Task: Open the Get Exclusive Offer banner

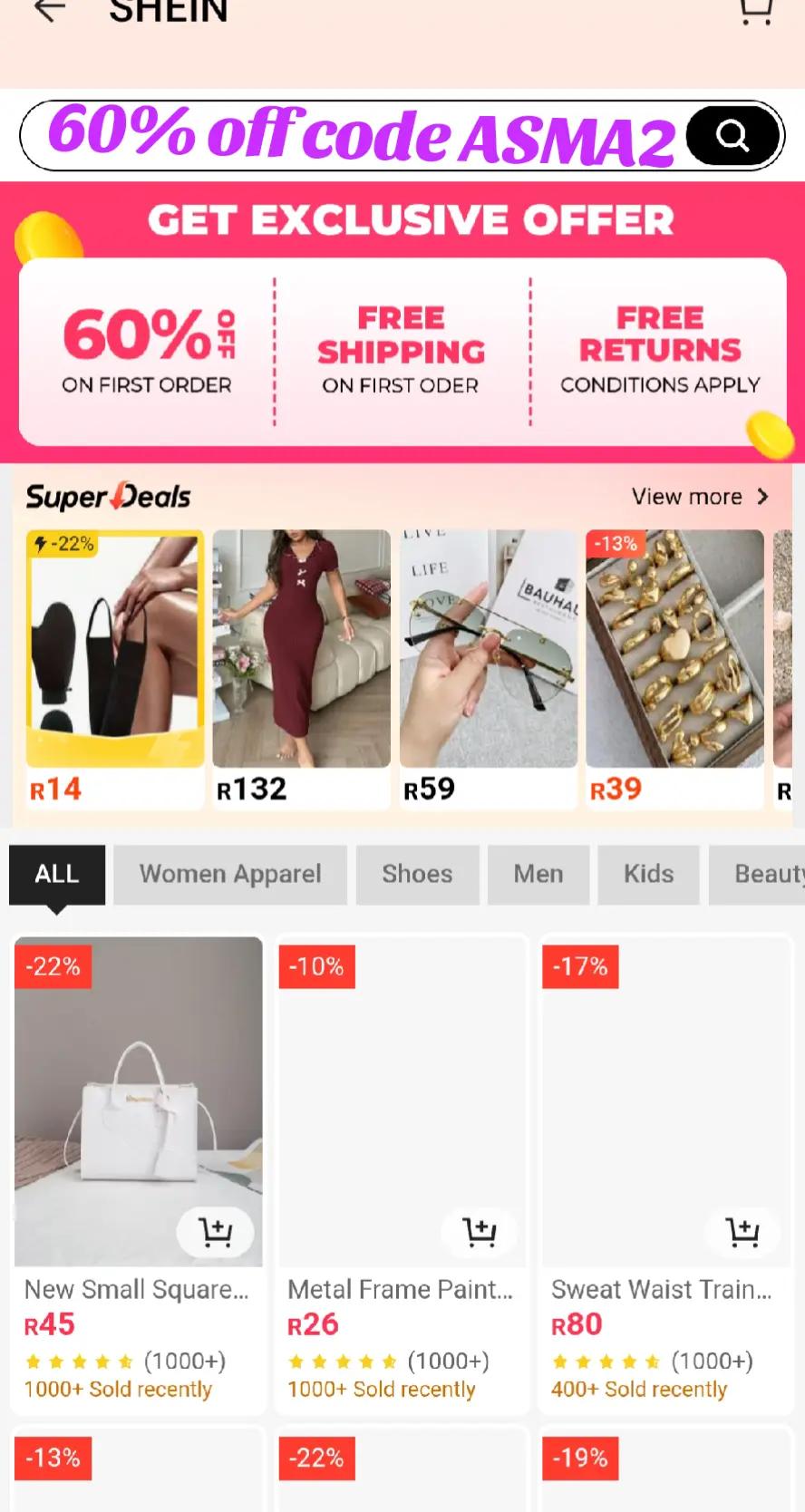Action: pyautogui.click(x=402, y=352)
